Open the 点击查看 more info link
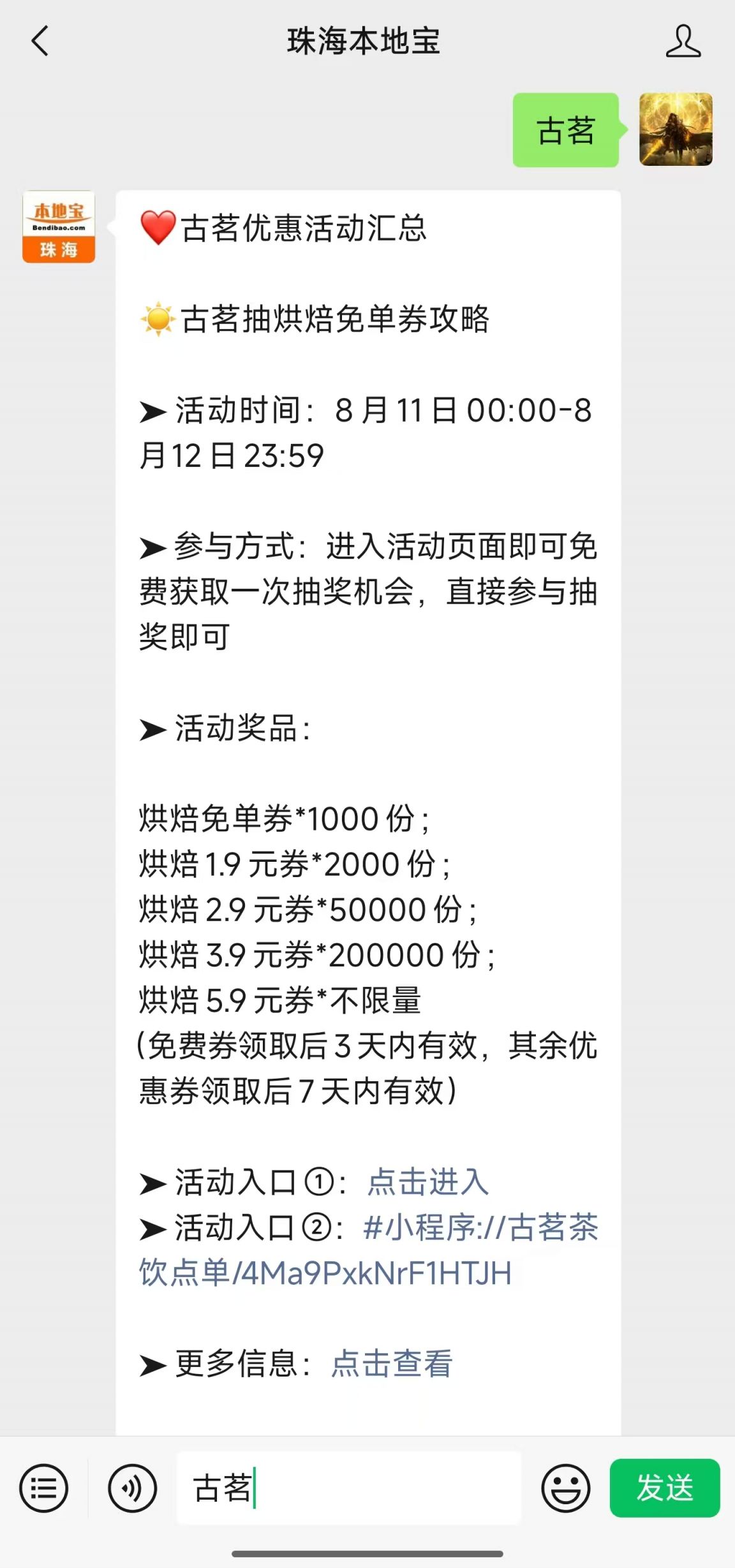The width and height of the screenshot is (735, 1568). [392, 1363]
